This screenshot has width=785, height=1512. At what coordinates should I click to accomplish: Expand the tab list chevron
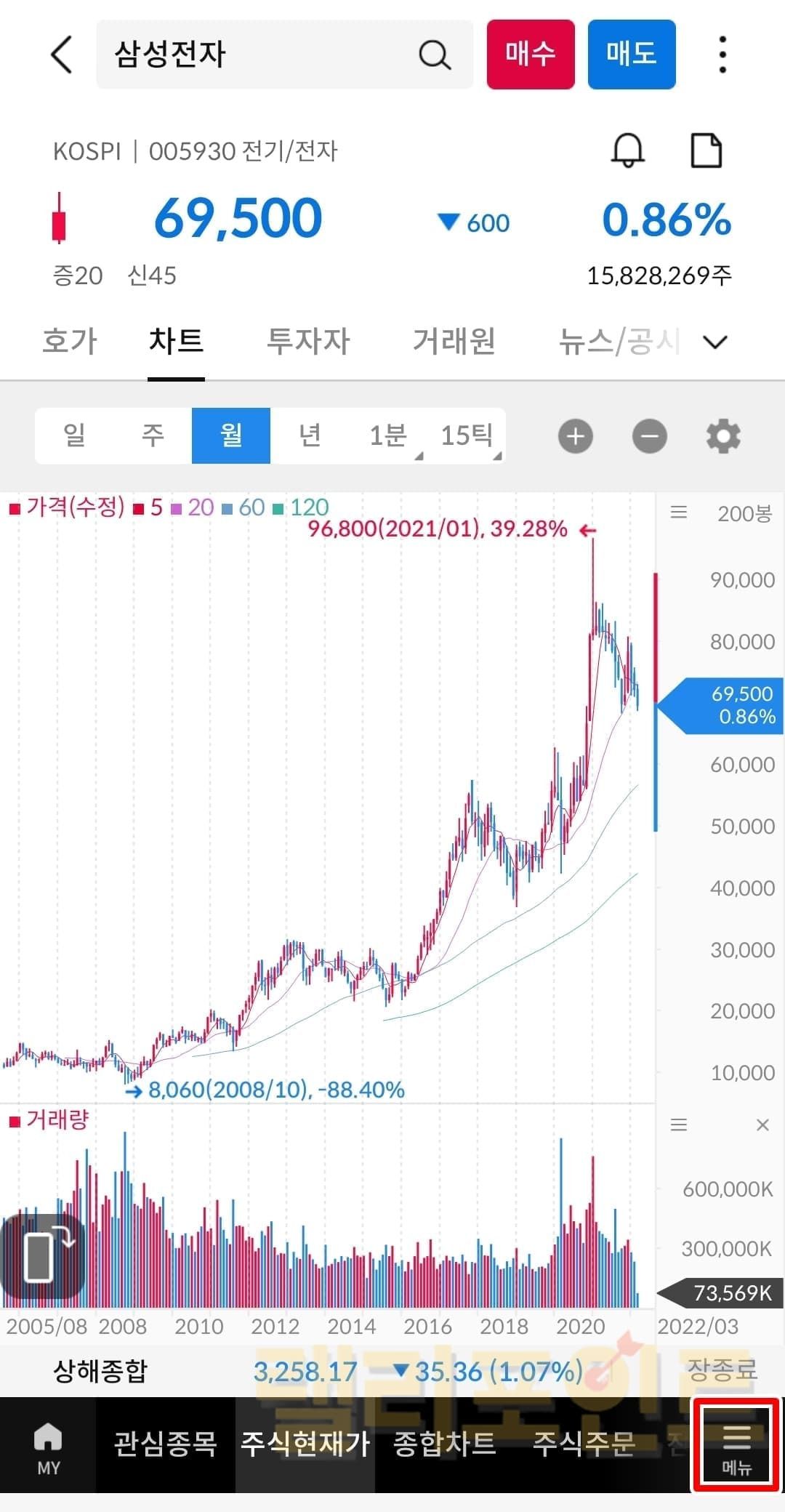pyautogui.click(x=716, y=342)
